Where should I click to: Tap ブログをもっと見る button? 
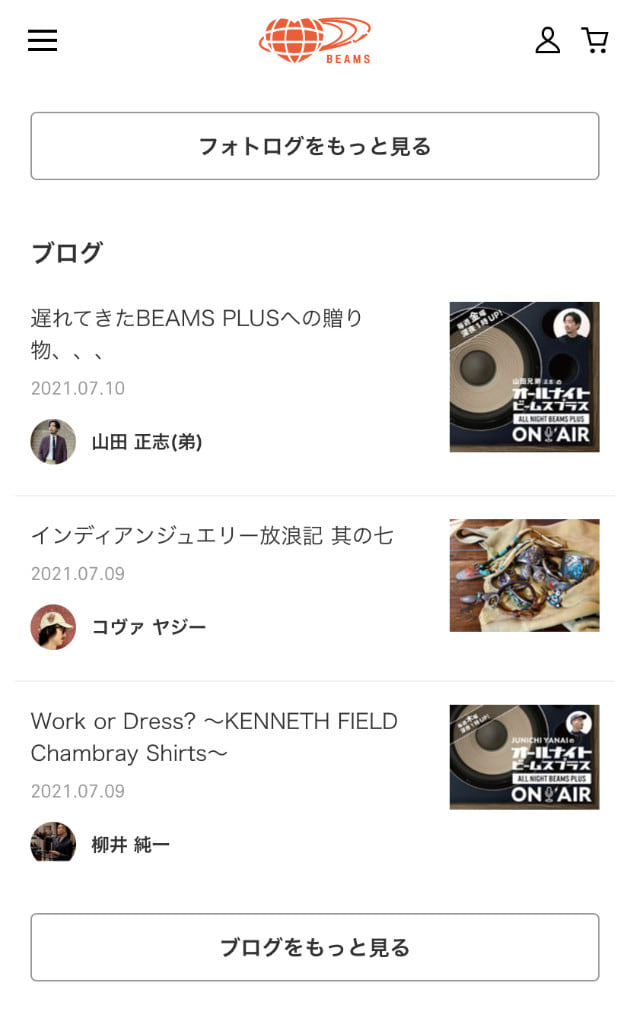coord(314,947)
